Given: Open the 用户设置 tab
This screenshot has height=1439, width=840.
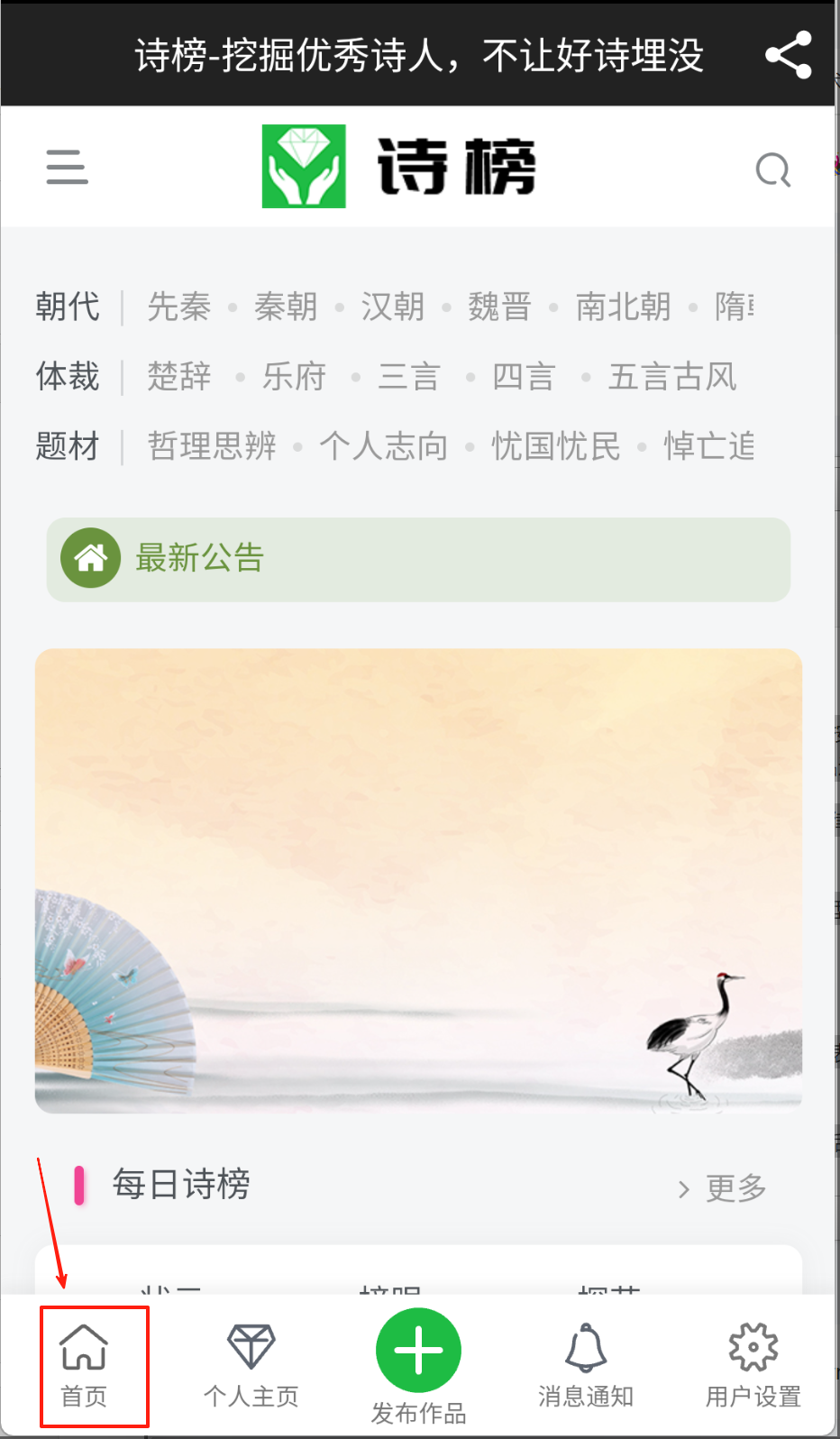Looking at the screenshot, I should pos(753,1365).
